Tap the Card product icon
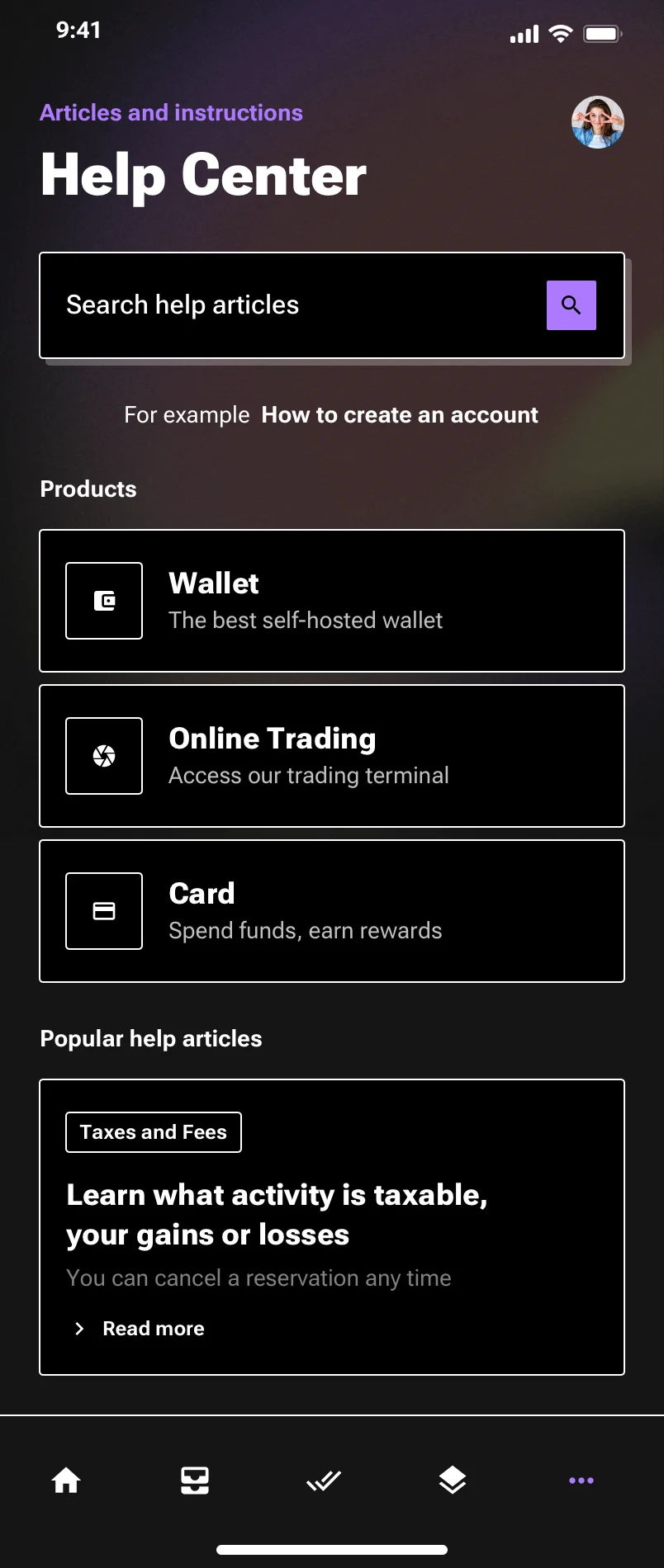Screen dimensions: 664x1568 pyautogui.click(x=103, y=910)
